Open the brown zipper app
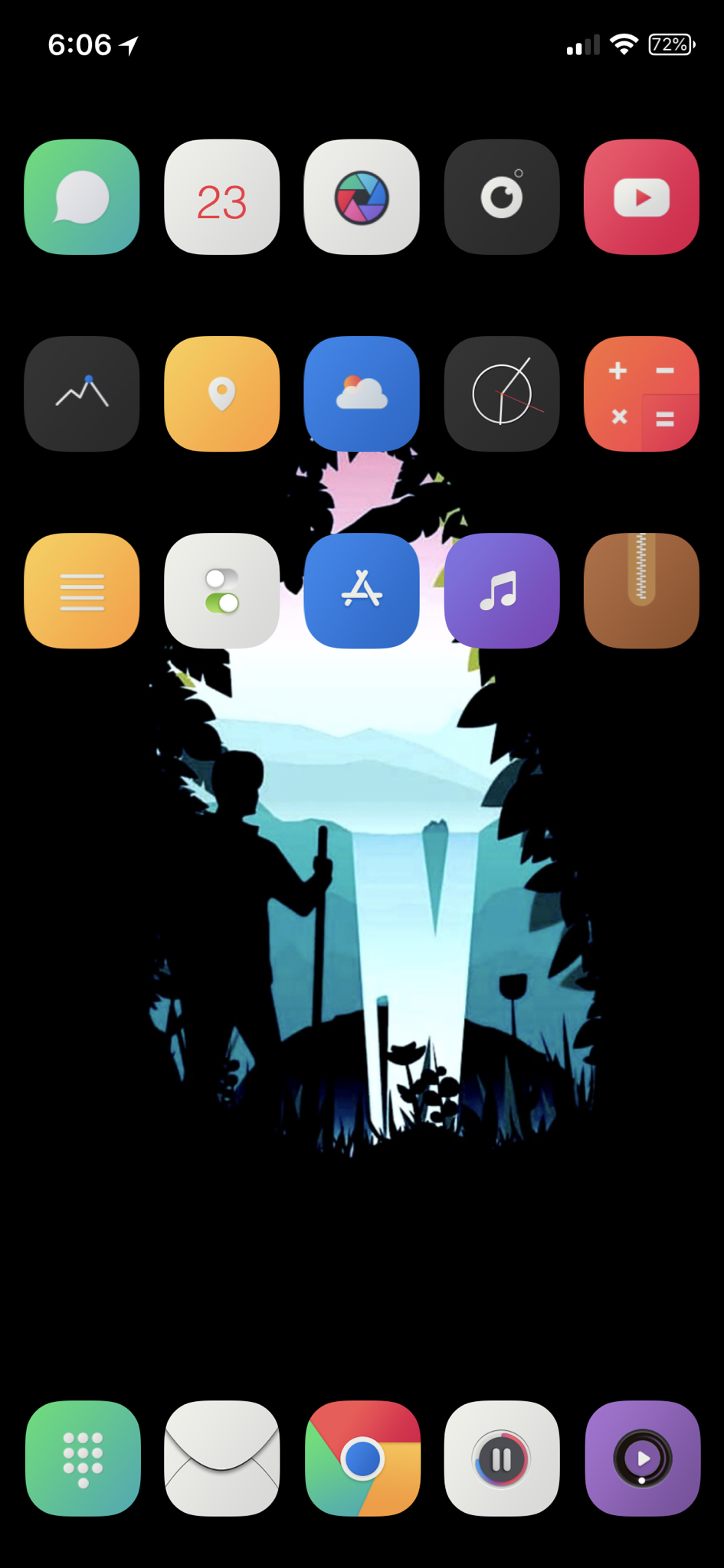This screenshot has width=724, height=1568. click(641, 590)
